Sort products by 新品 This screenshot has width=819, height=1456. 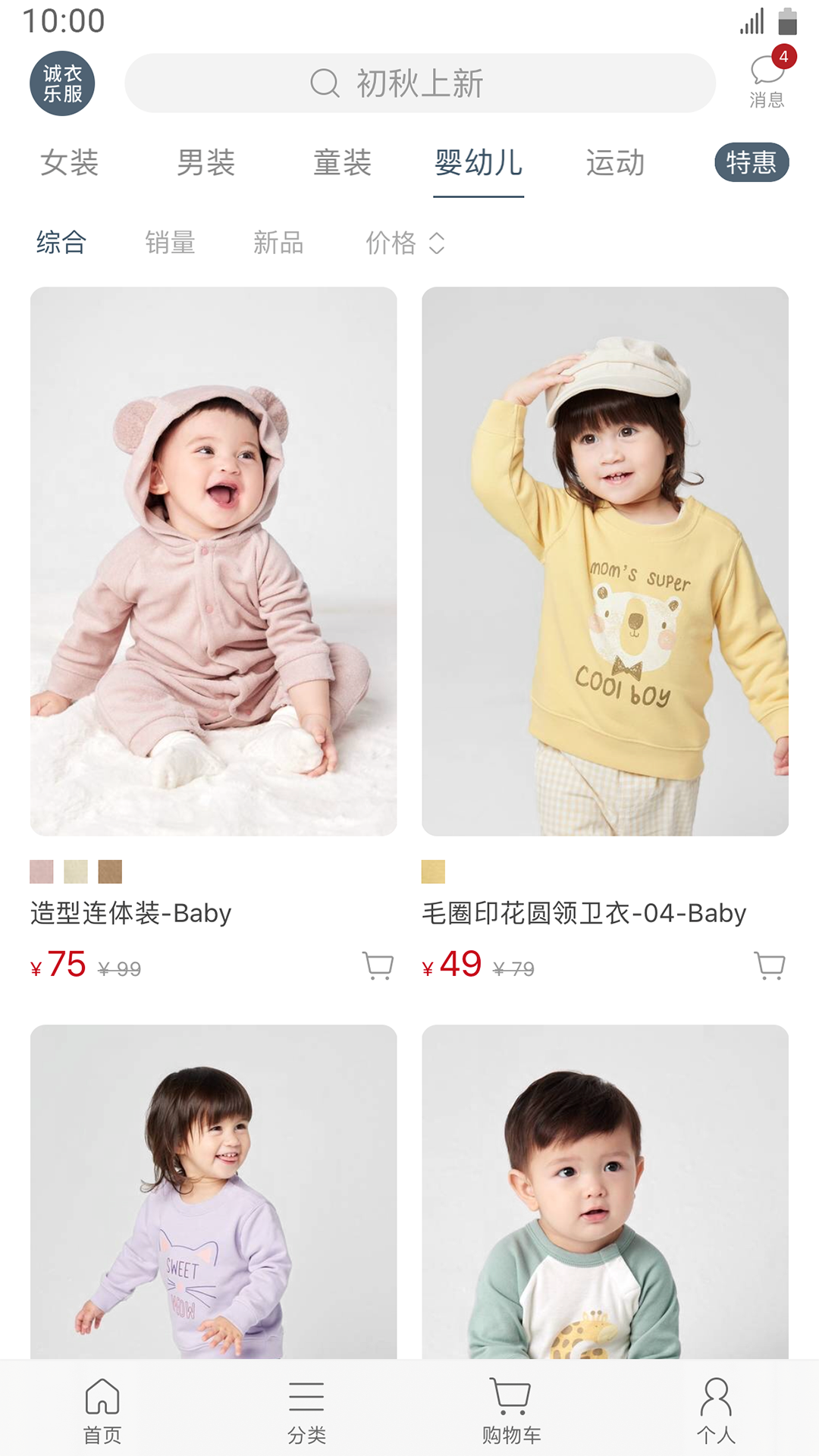(x=278, y=243)
